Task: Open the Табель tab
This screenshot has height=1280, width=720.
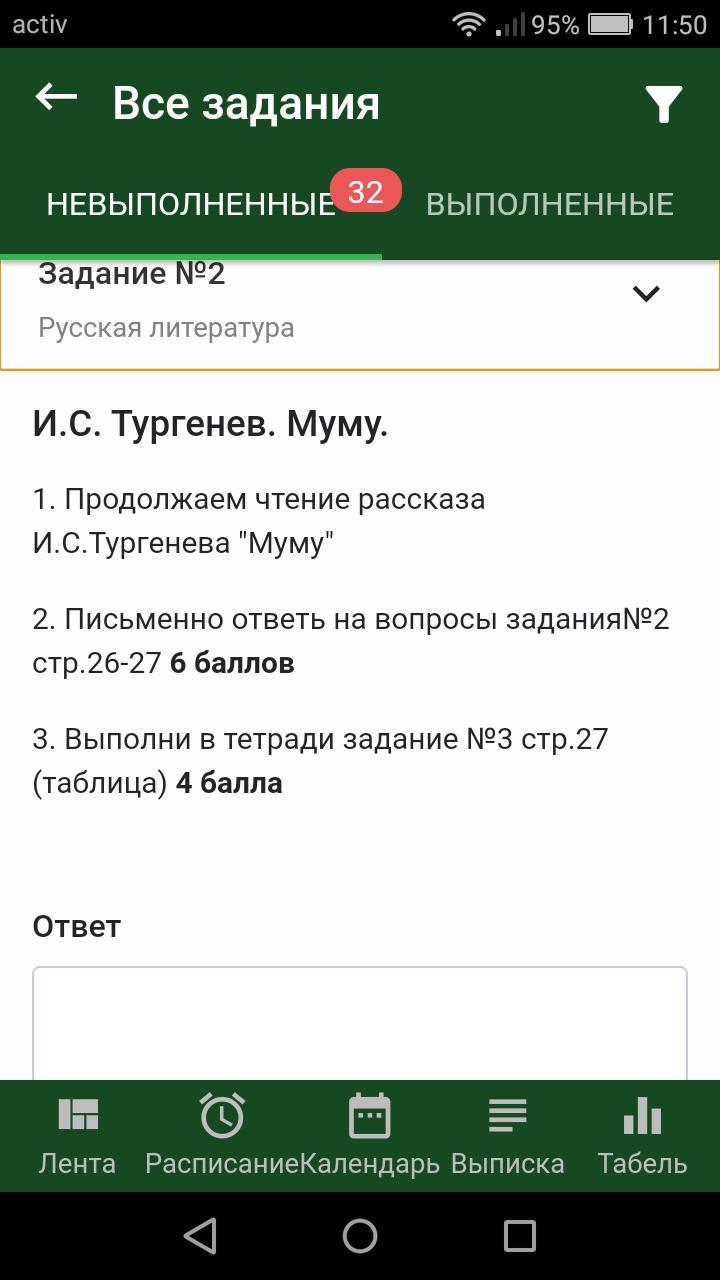Action: point(642,1136)
